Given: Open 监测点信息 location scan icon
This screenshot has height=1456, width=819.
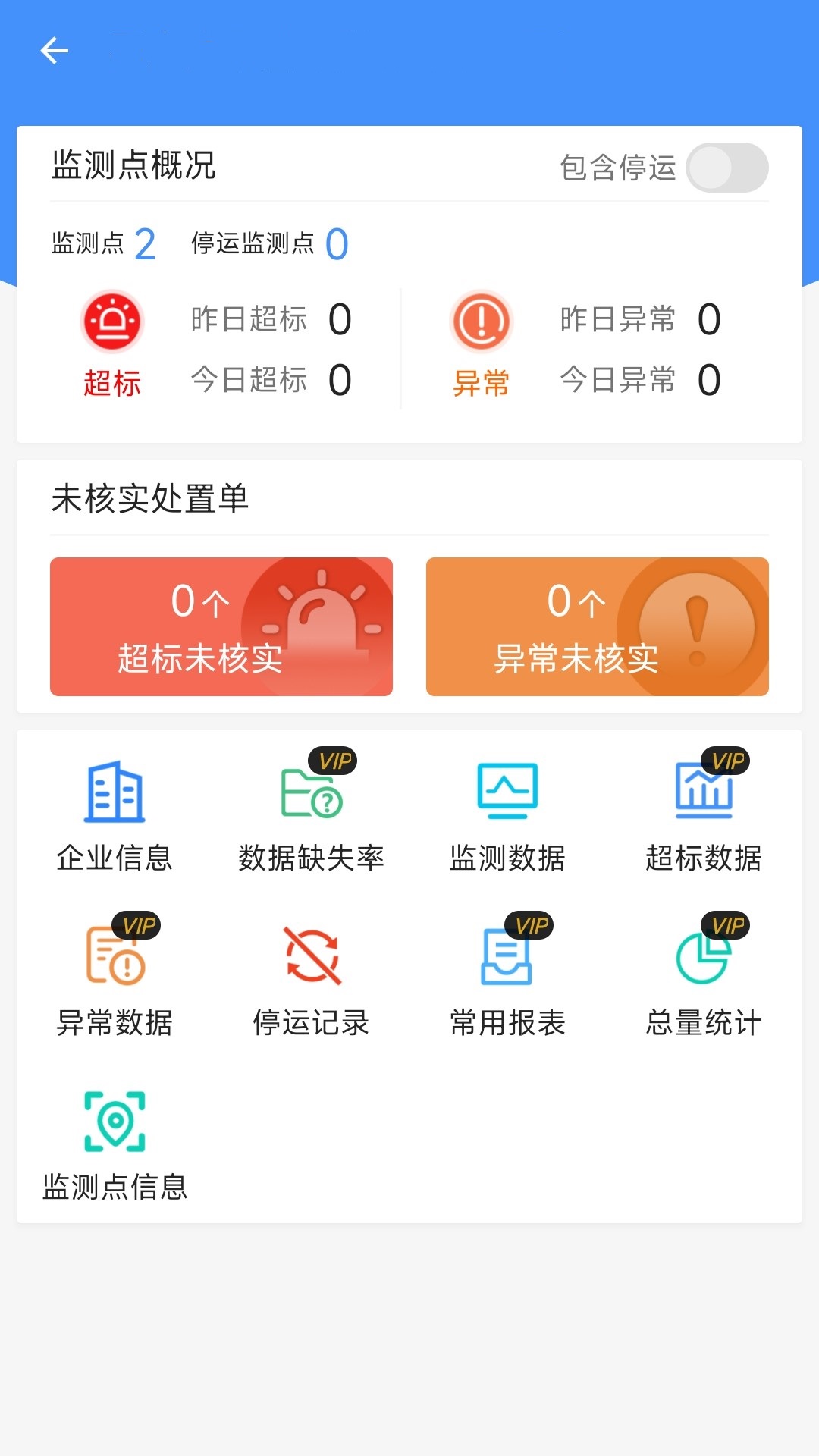Looking at the screenshot, I should coord(114,1122).
